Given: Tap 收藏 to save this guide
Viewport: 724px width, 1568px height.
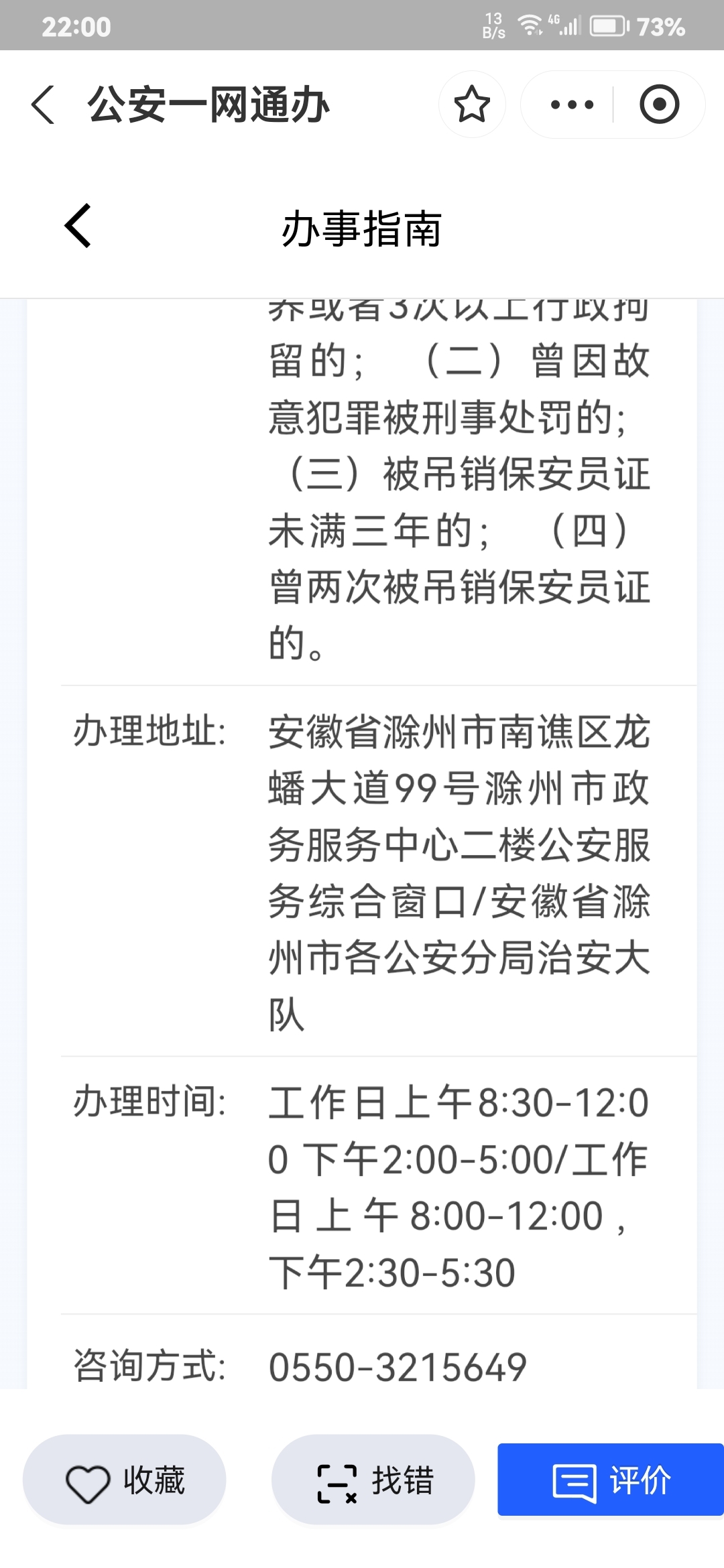Looking at the screenshot, I should point(125,1479).
